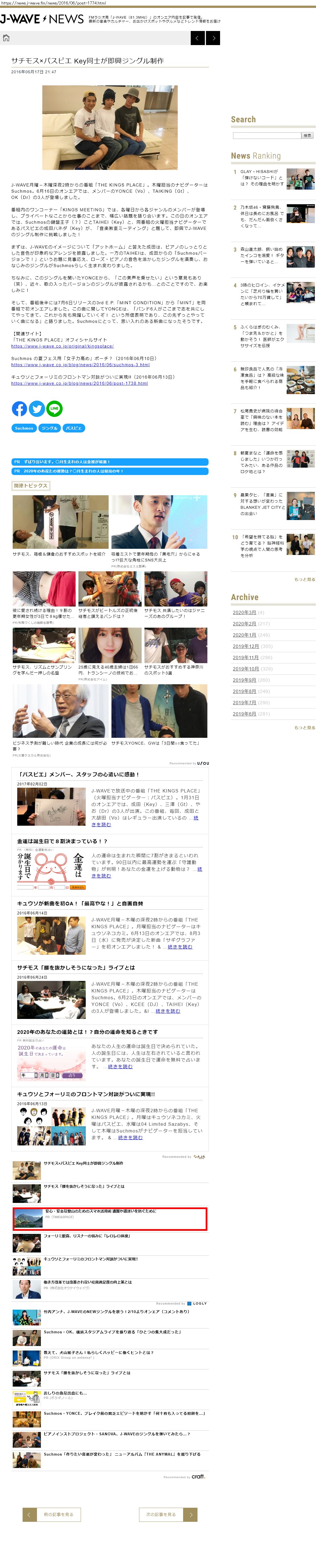Screen dimensions: 316x1568
Task: Open ranking item GLAY・HISASHI article
Action: pyautogui.click(x=261, y=178)
